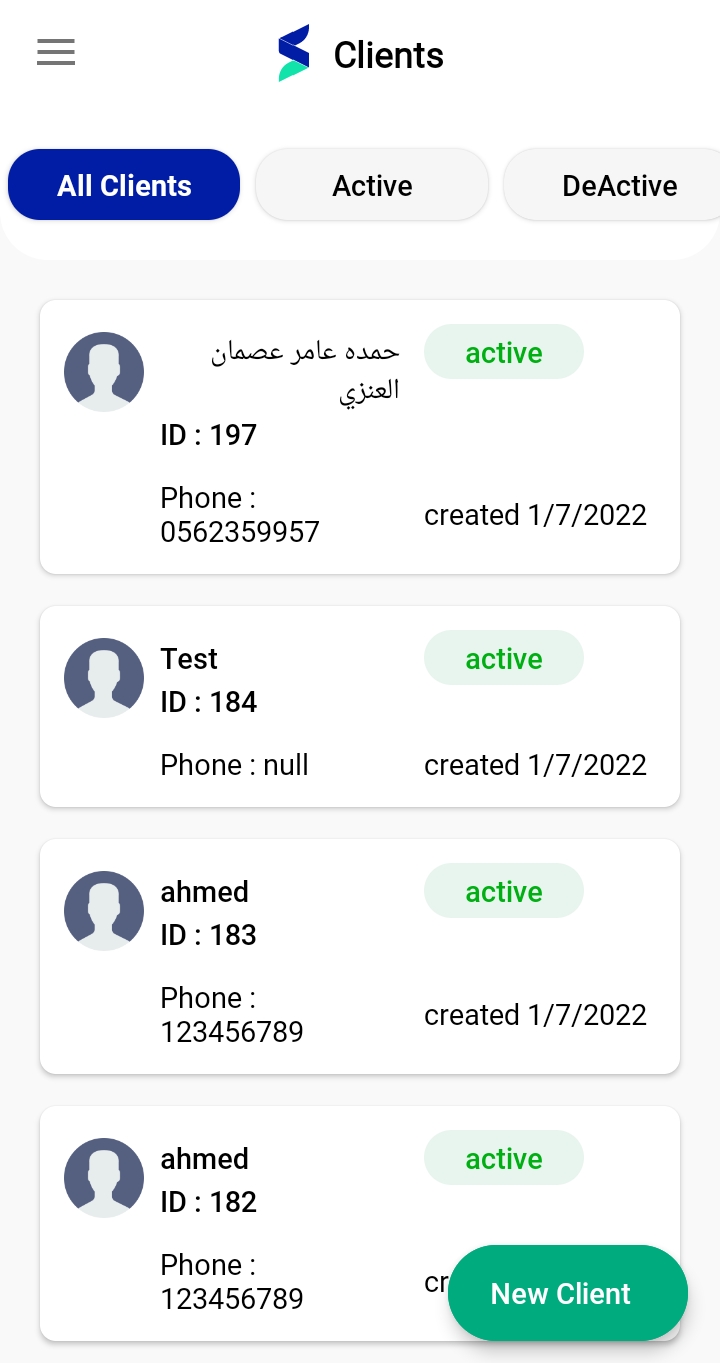720x1363 pixels.
Task: Click the Clients page title
Action: click(389, 55)
